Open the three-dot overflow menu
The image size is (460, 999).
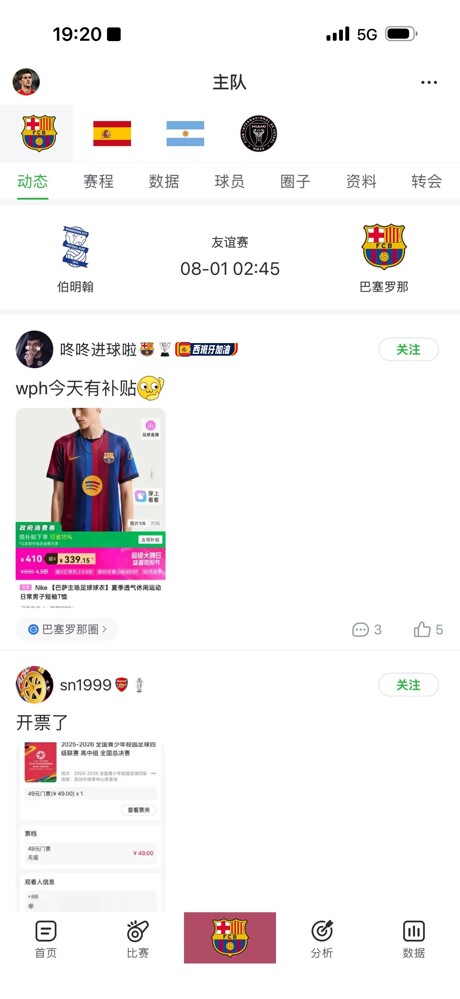click(429, 82)
